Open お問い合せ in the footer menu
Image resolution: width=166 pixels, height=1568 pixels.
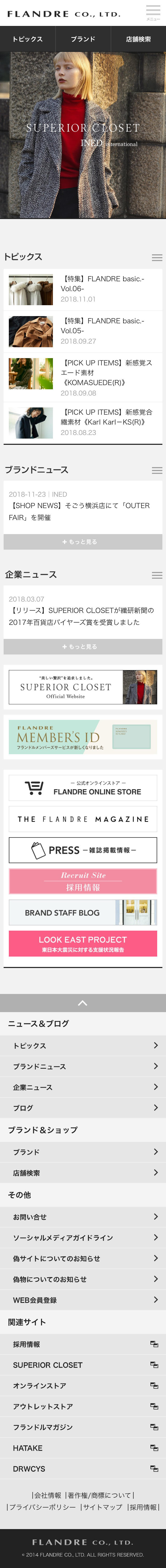coord(83,1217)
